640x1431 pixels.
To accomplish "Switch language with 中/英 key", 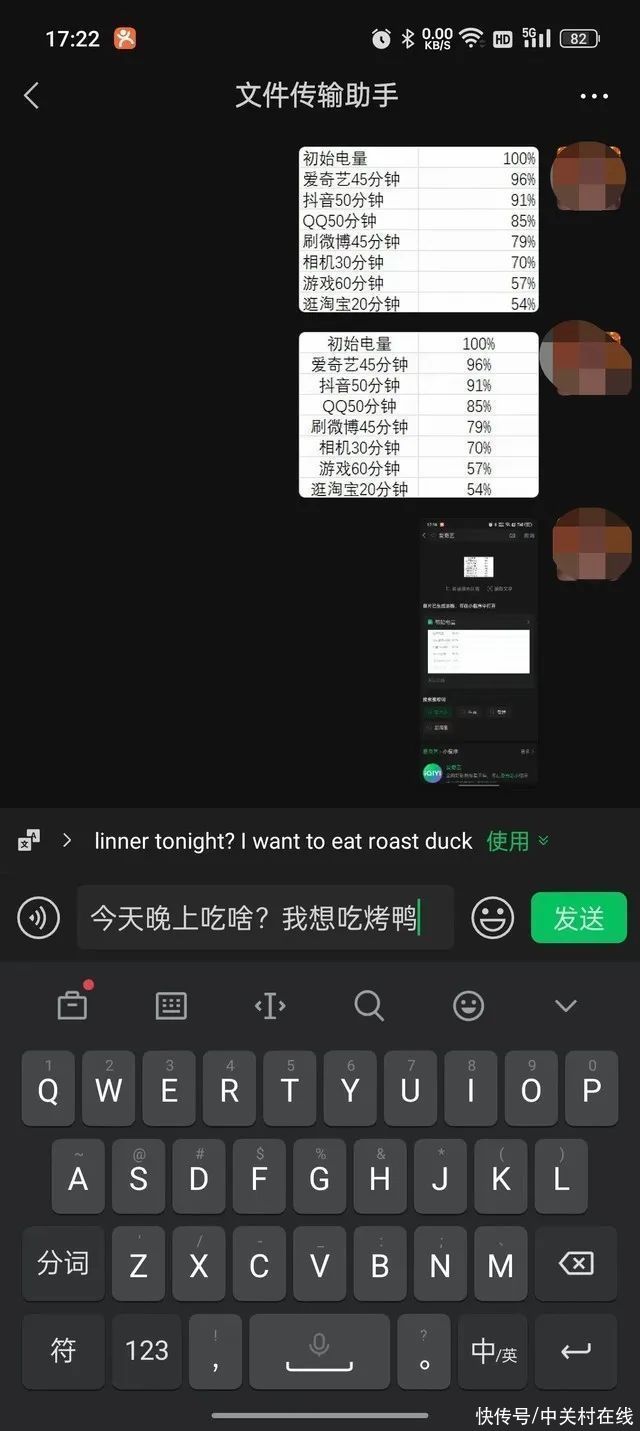I will [493, 1352].
